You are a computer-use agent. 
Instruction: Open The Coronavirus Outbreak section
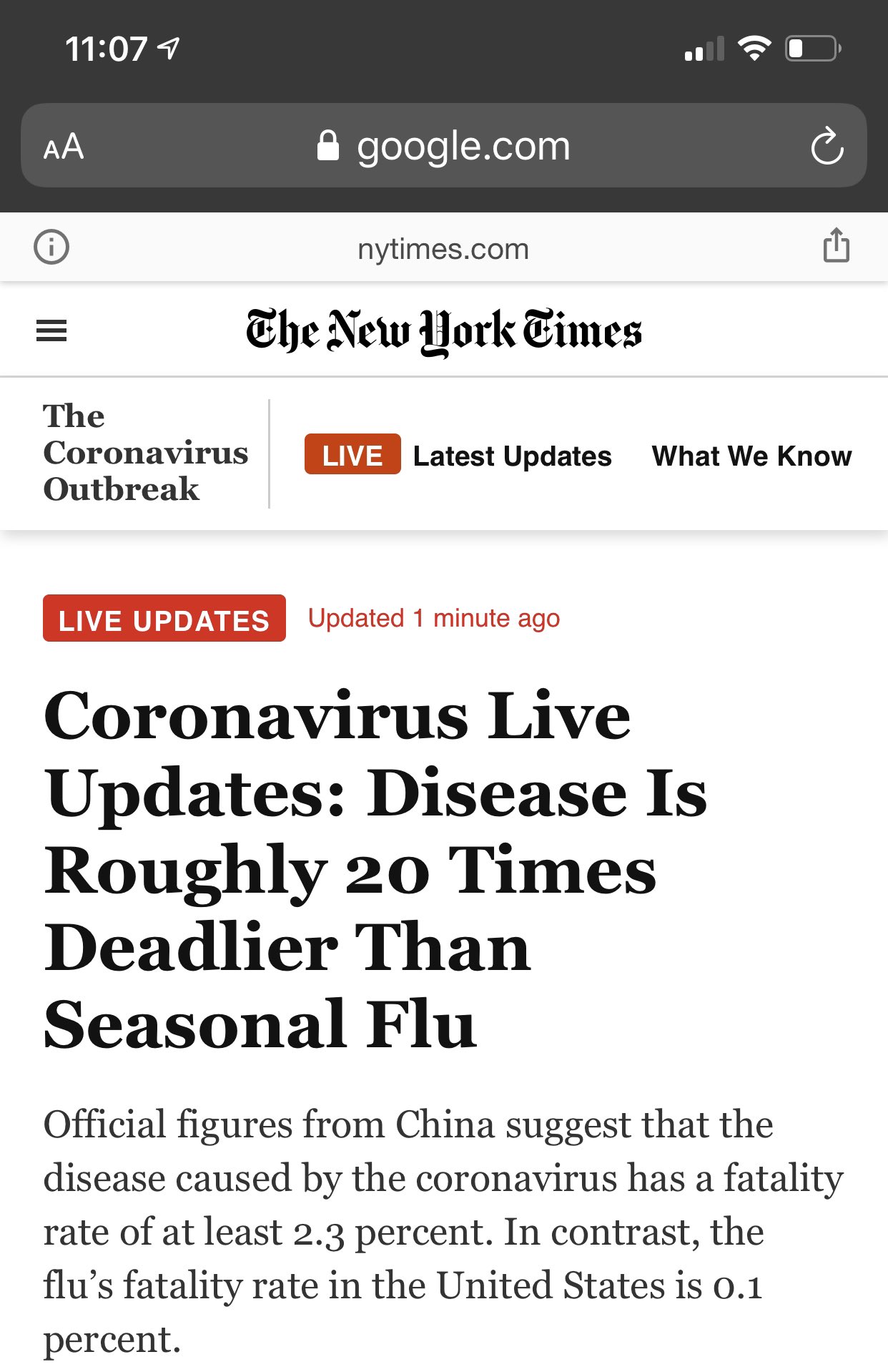coord(146,453)
